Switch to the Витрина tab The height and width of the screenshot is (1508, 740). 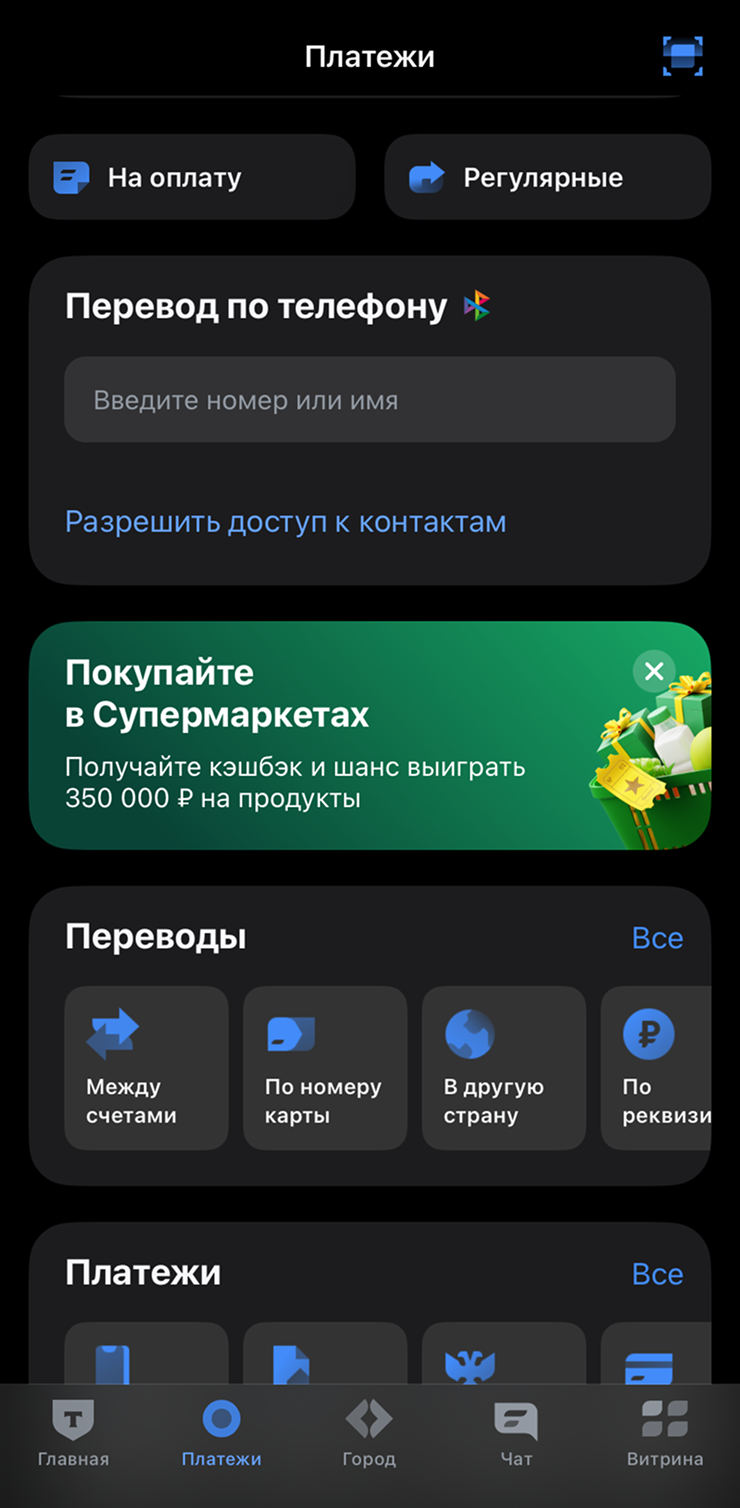click(x=665, y=1433)
